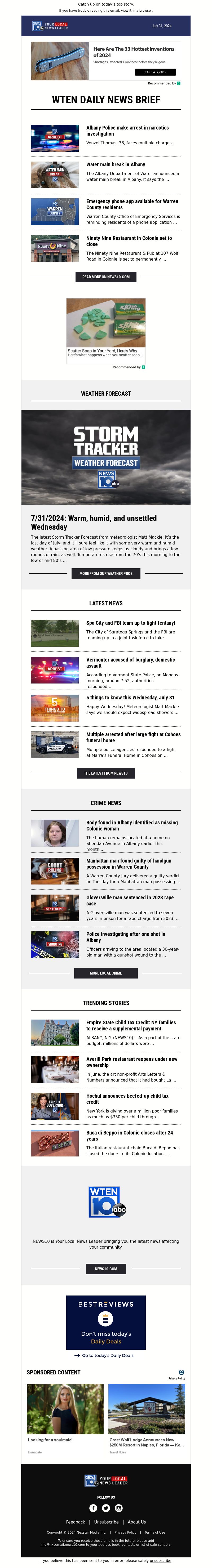
Task: Tap the 'Take a Look' ad button
Action: click(155, 72)
